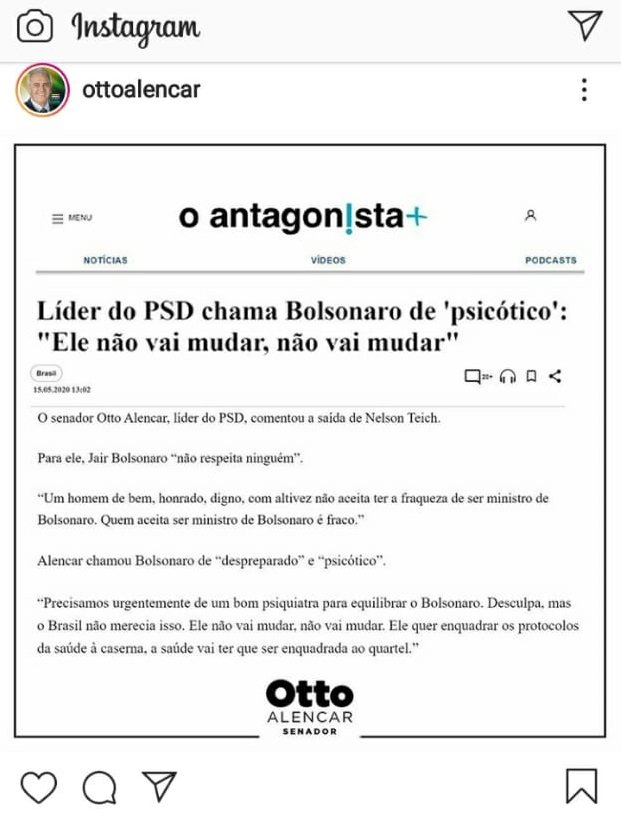Like ottoalencar's post
Screen dimensions: 621x817
click(x=39, y=787)
